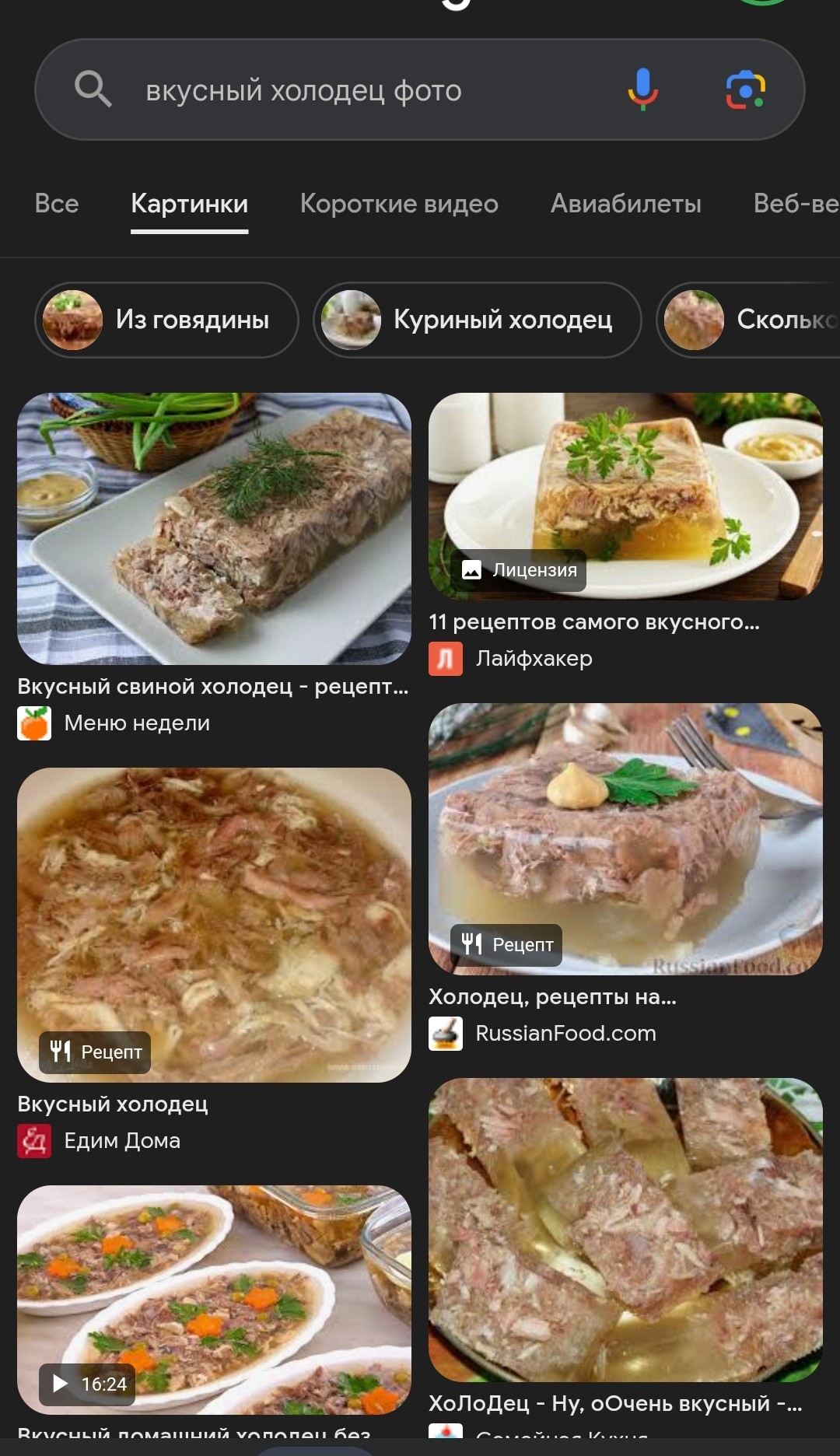The image size is (840, 1456).
Task: Select the Картинки tab
Action: pos(189,204)
